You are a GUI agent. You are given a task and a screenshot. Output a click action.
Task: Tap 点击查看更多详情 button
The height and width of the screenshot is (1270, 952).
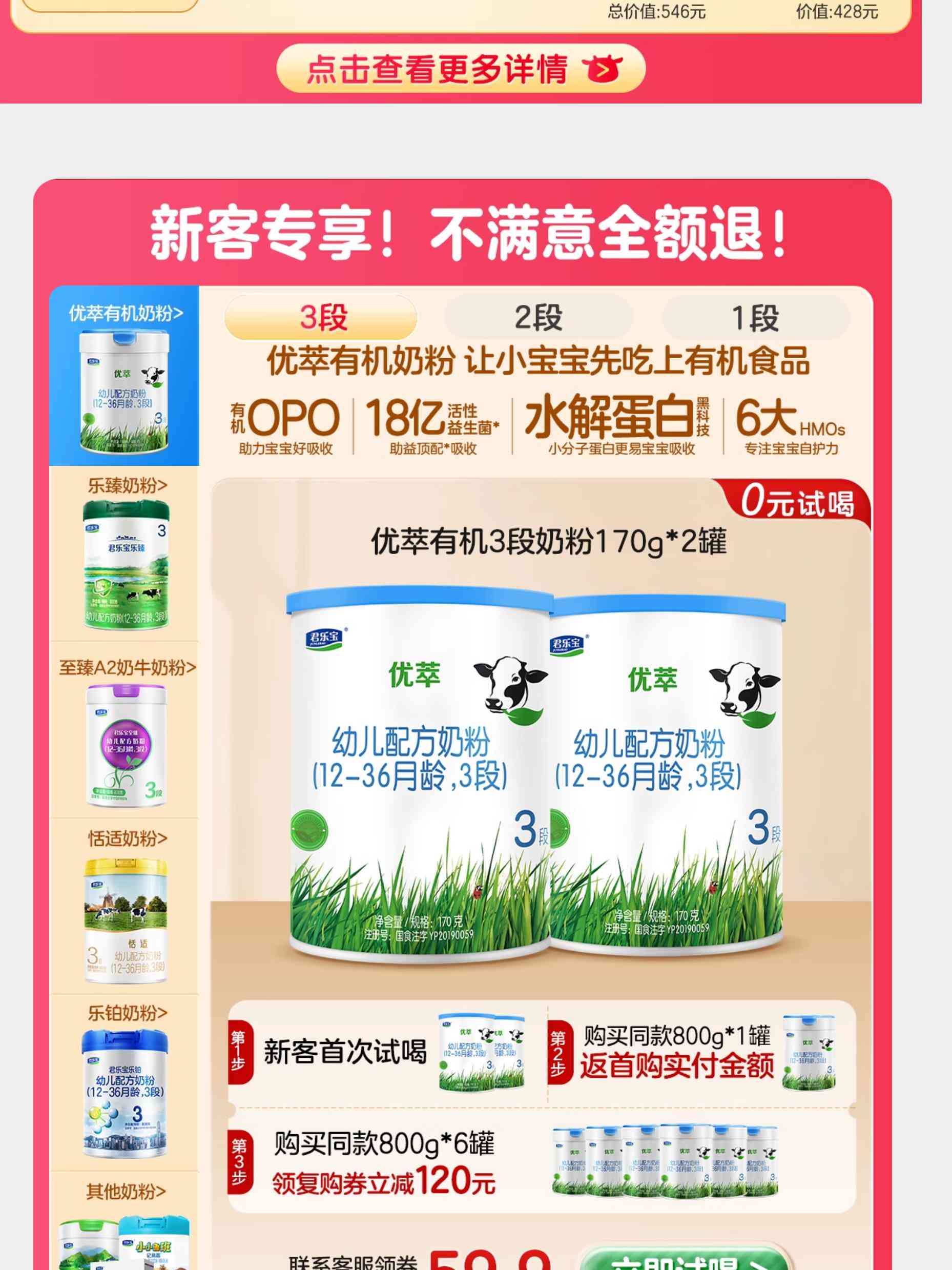[x=461, y=69]
